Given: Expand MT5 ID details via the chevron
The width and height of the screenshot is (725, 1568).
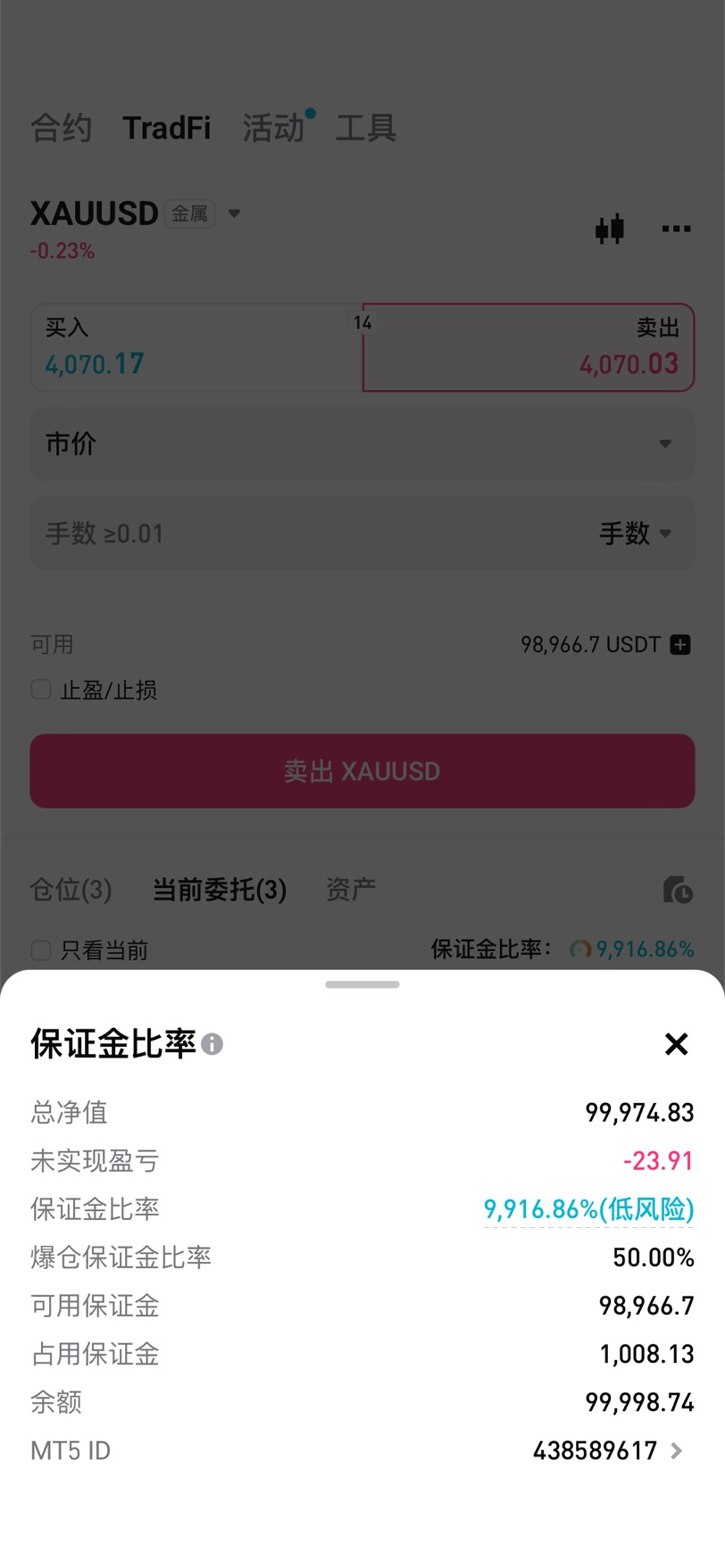Looking at the screenshot, I should click(x=676, y=1450).
